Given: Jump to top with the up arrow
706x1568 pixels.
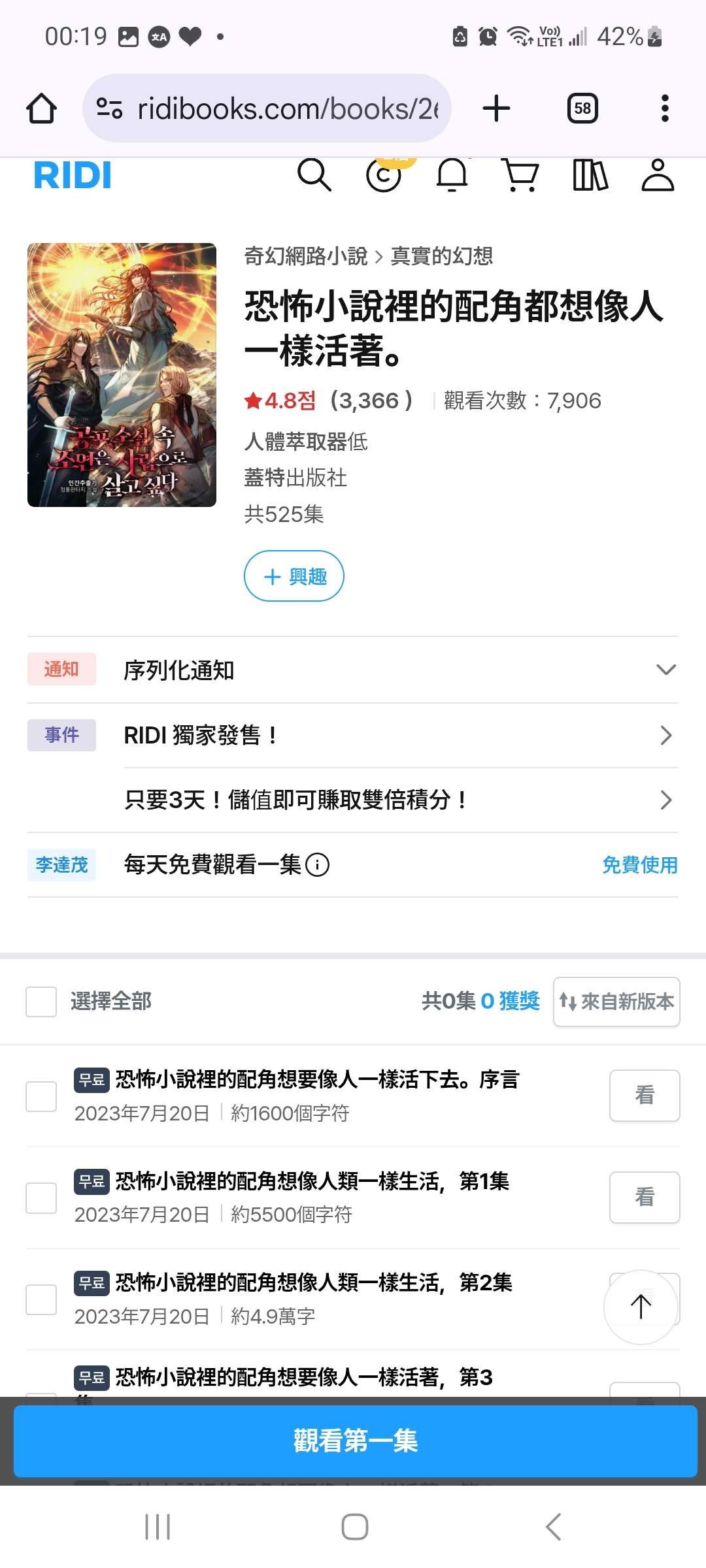Looking at the screenshot, I should [641, 1307].
